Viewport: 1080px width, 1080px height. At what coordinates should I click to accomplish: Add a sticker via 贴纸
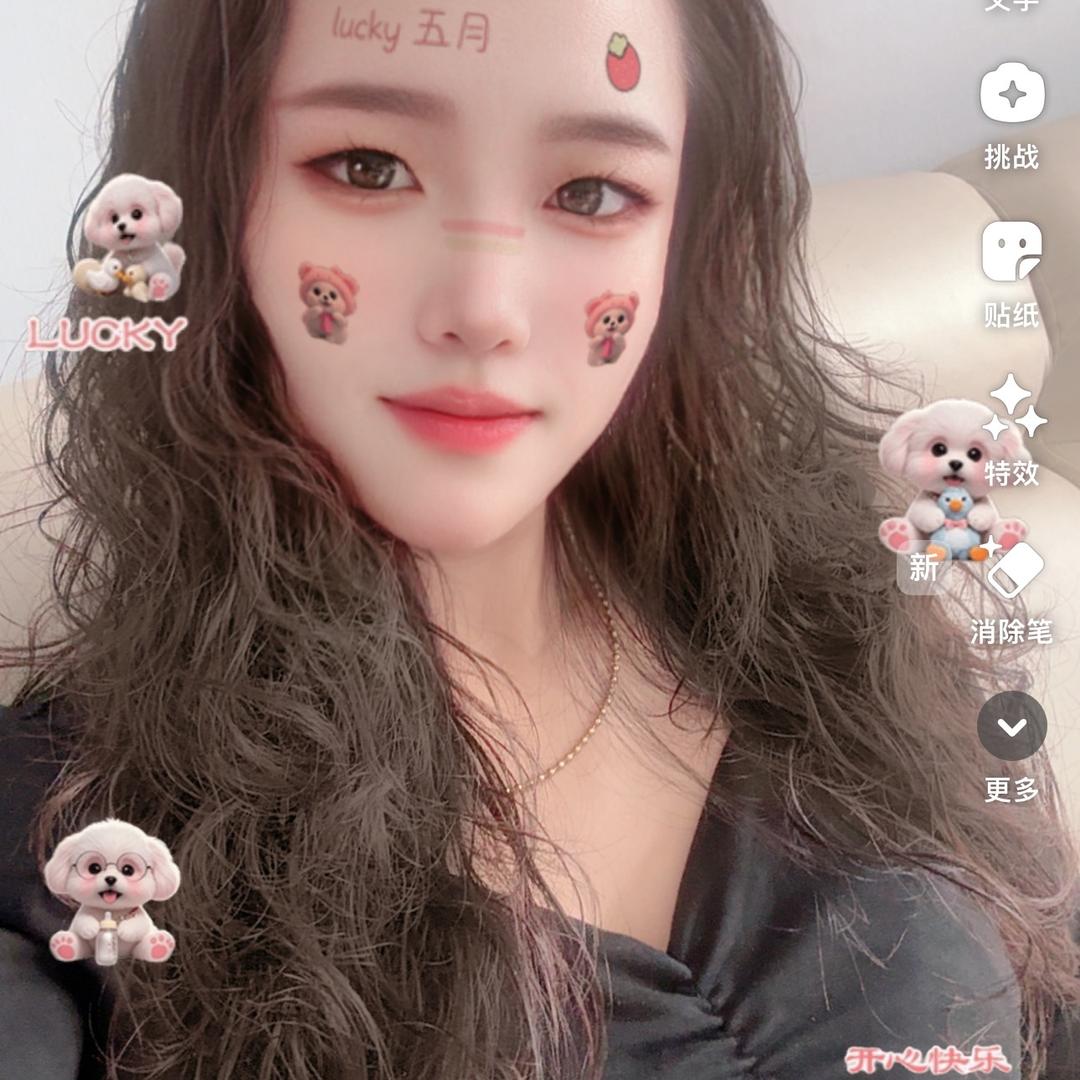coord(1011,253)
